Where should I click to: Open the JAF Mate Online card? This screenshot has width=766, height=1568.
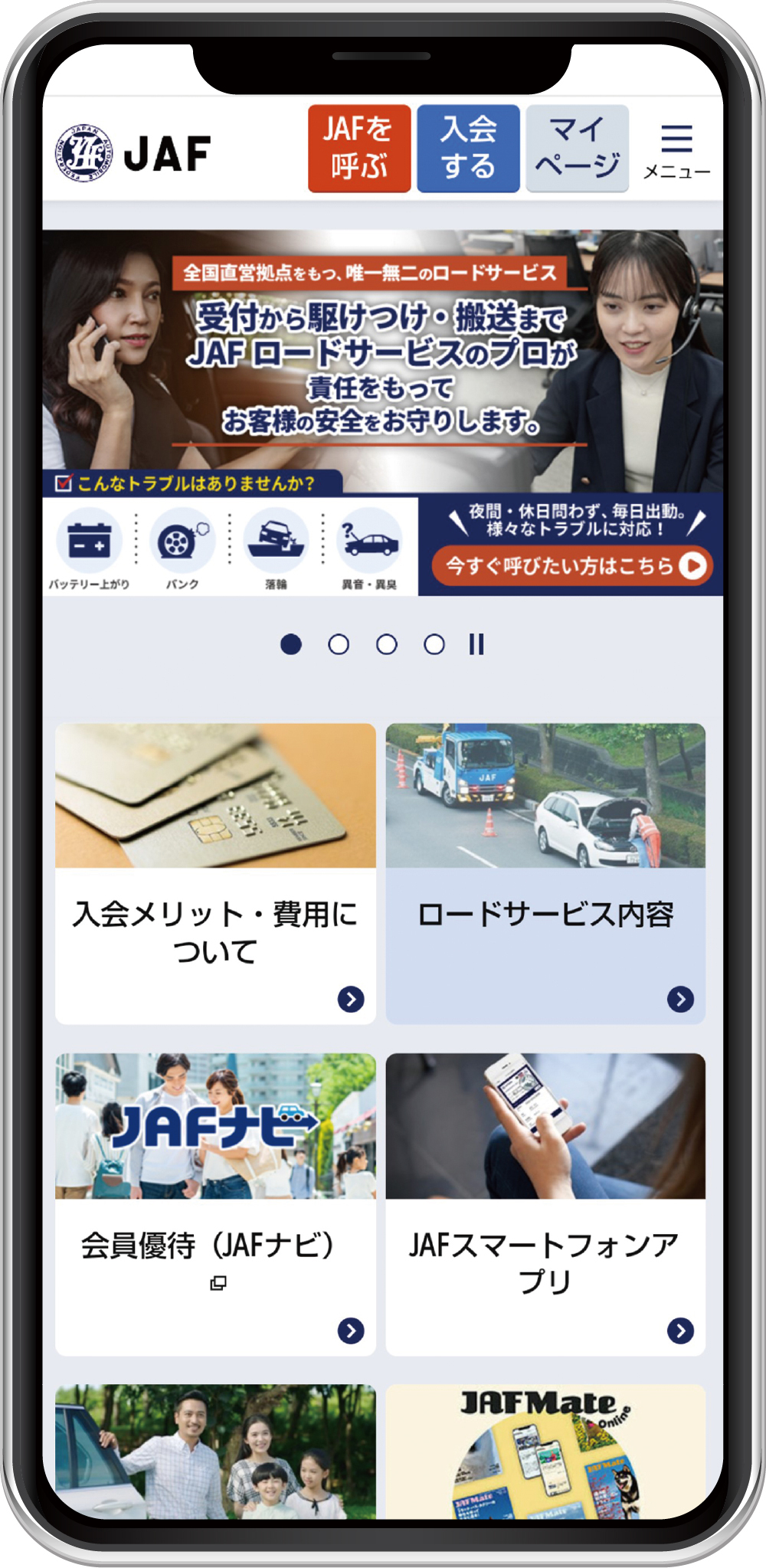pos(545,1452)
